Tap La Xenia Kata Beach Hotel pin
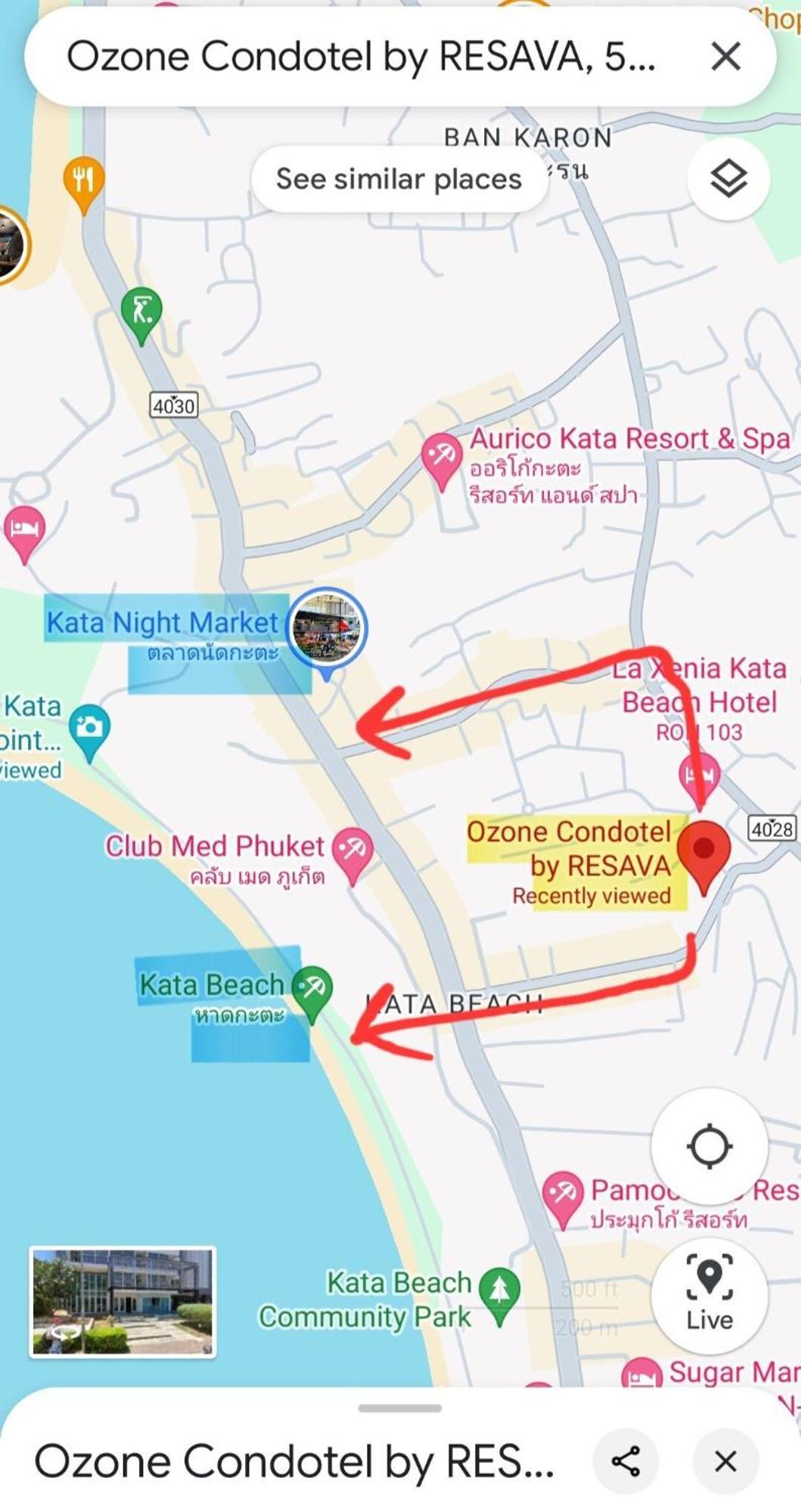The image size is (801, 1512). tap(700, 776)
